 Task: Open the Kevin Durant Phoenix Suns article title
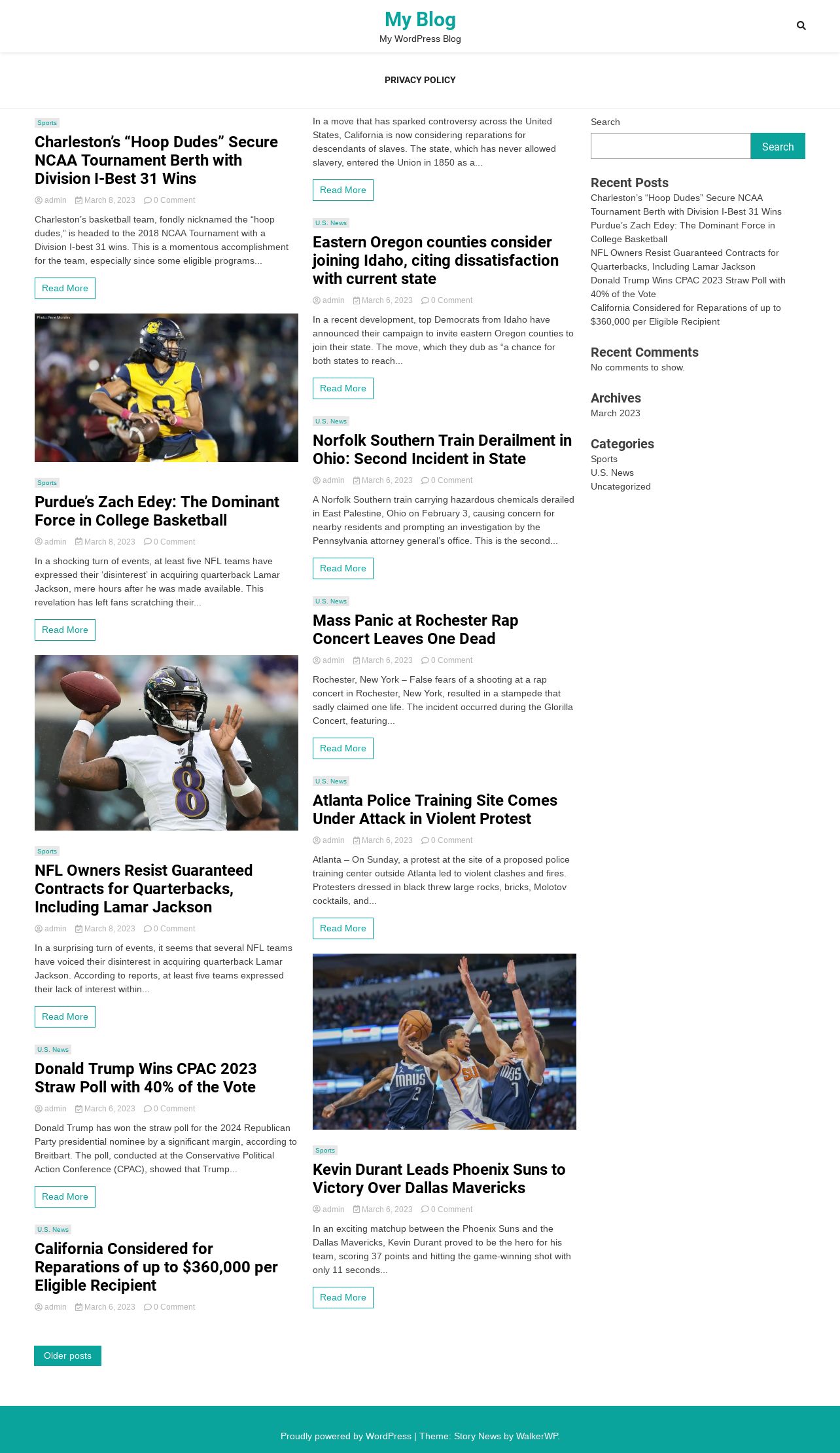(x=439, y=1179)
